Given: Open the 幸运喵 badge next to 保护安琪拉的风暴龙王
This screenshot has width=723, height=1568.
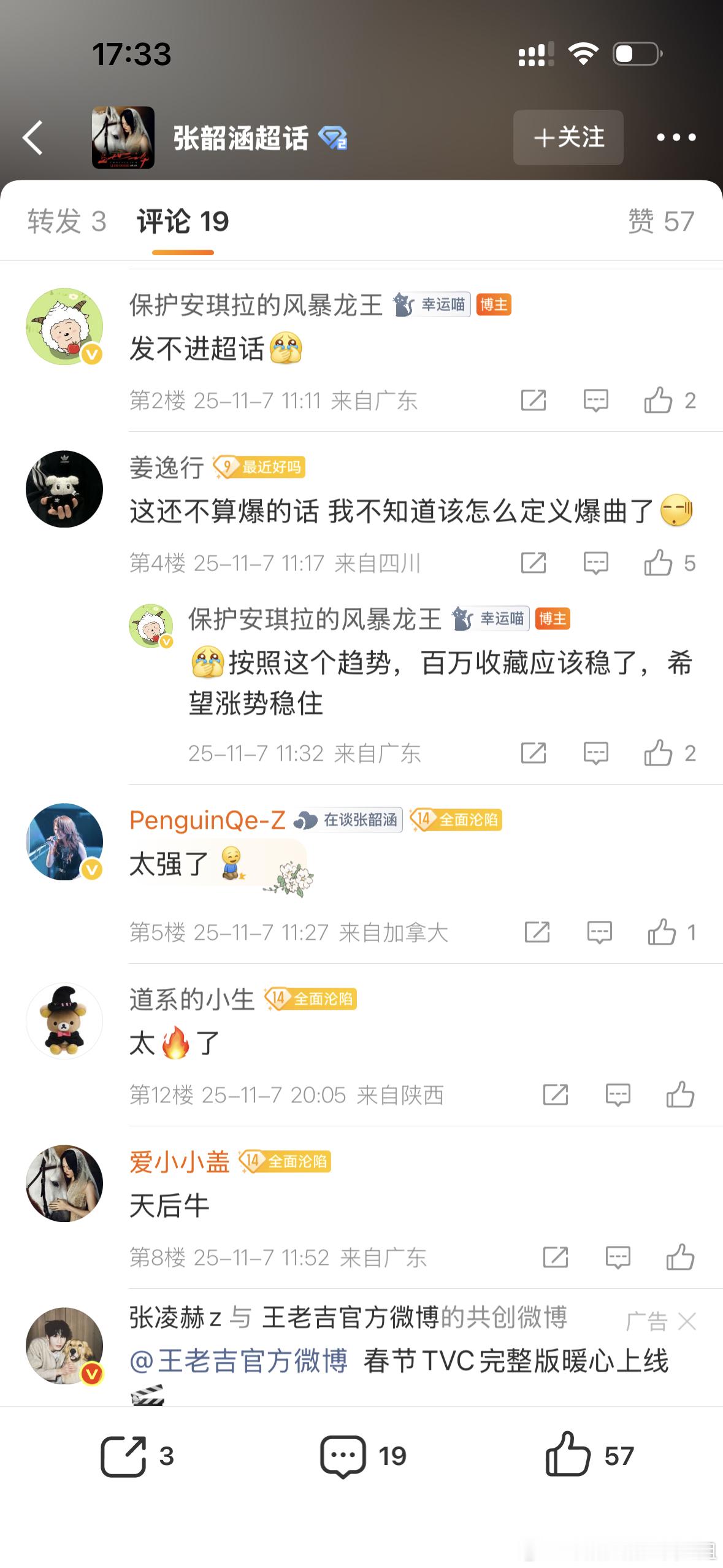Looking at the screenshot, I should (434, 305).
